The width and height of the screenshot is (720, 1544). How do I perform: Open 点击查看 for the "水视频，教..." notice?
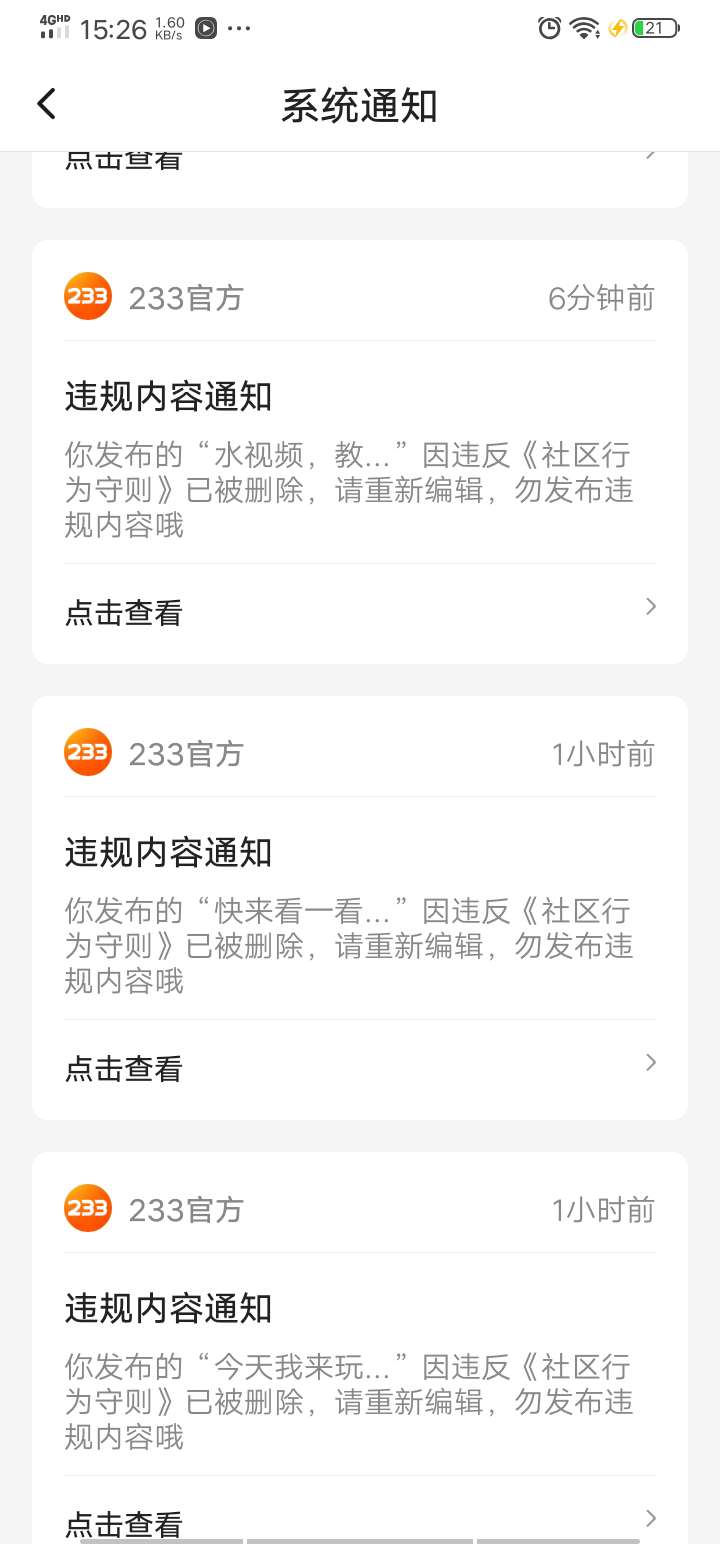pyautogui.click(x=360, y=612)
